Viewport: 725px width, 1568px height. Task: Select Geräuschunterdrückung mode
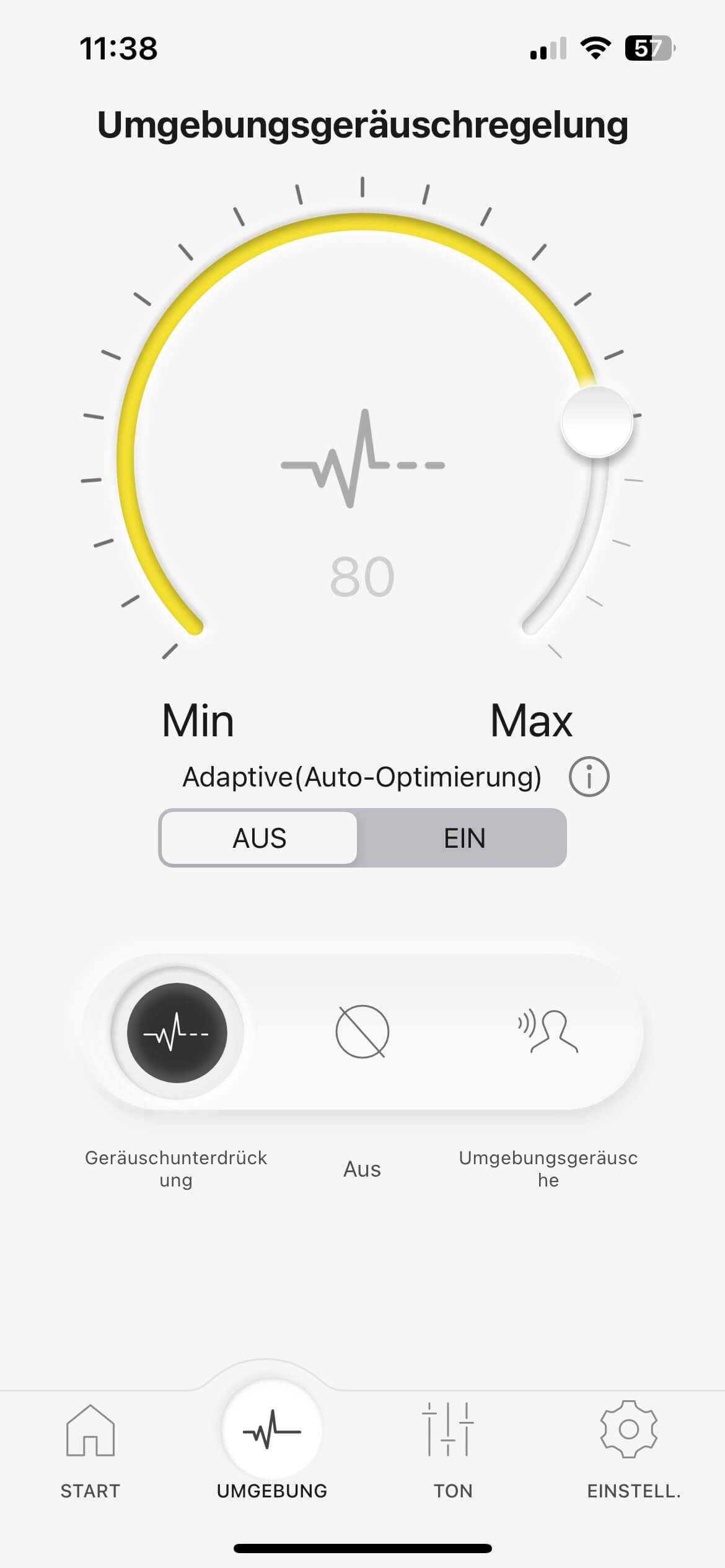point(177,1033)
